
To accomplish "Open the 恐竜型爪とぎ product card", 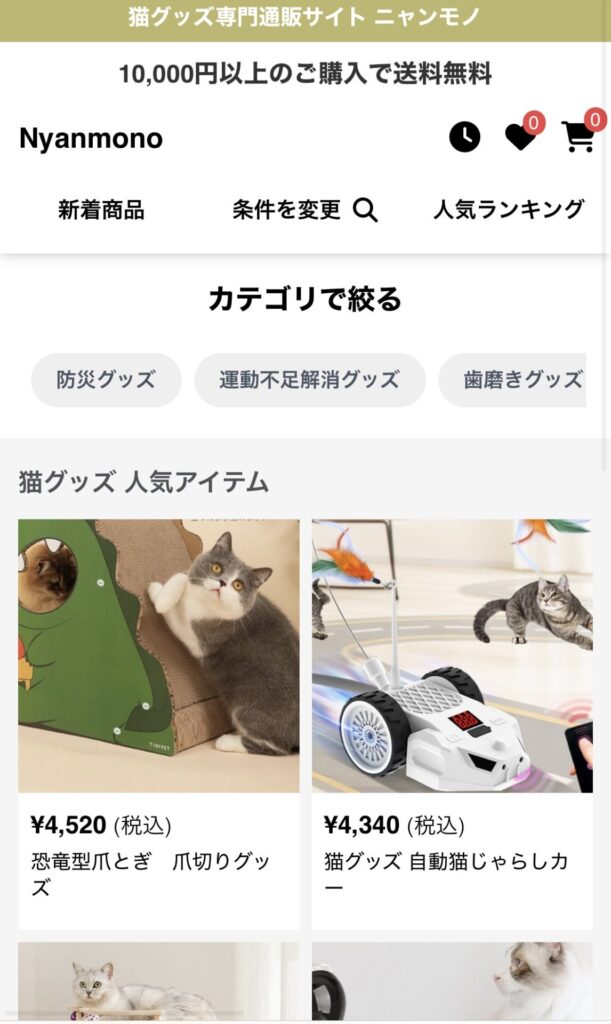I will pyautogui.click(x=158, y=720).
